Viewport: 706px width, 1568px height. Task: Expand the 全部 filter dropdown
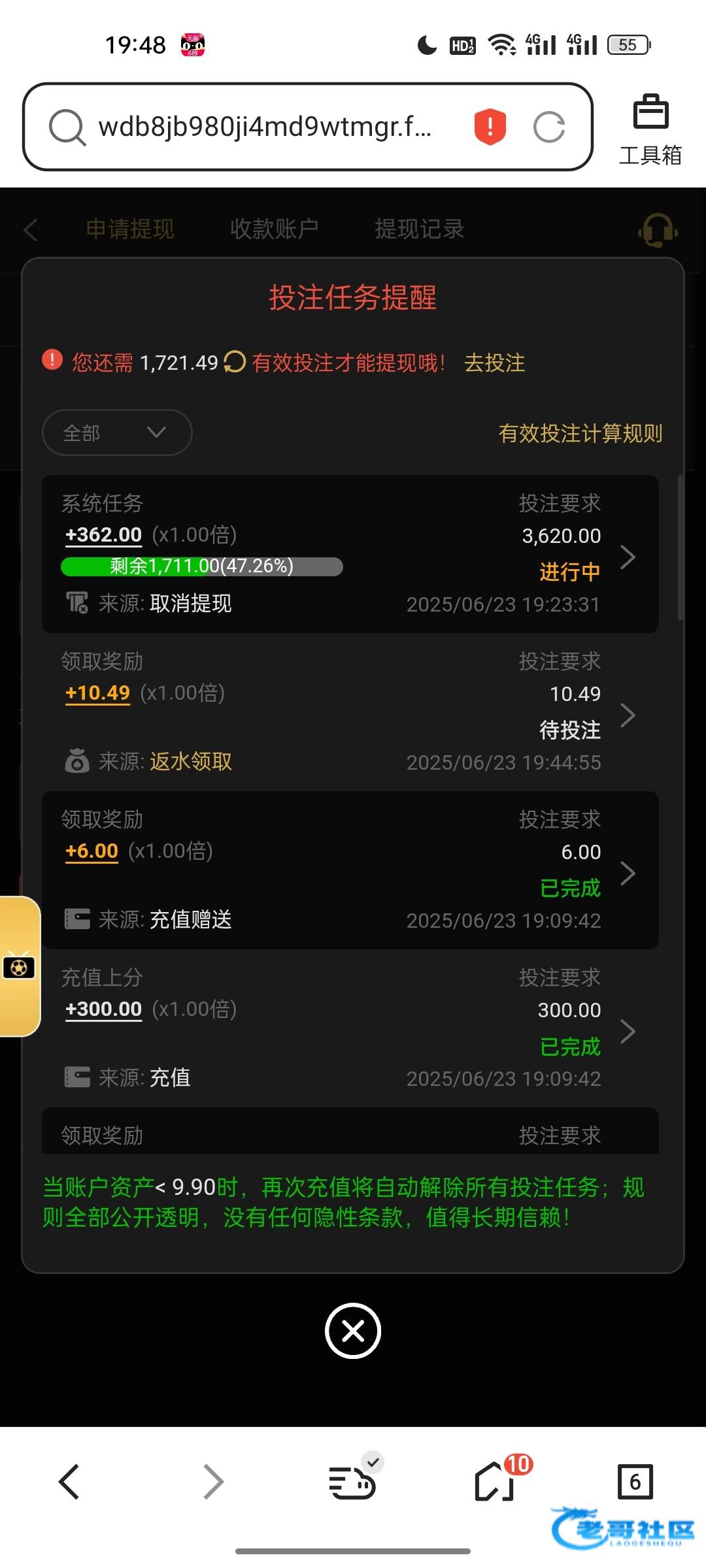pyautogui.click(x=117, y=433)
